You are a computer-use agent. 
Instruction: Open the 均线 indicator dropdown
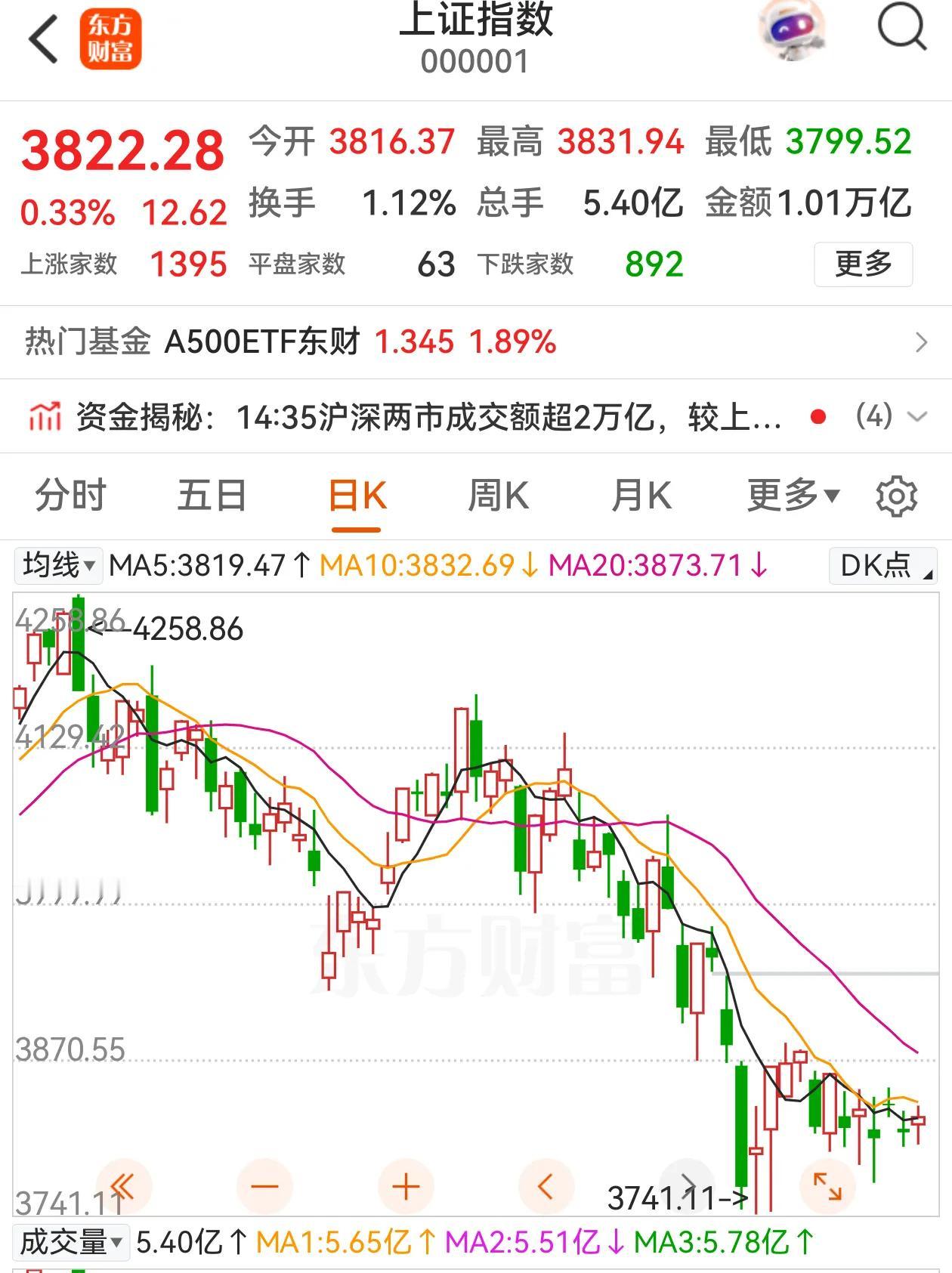coord(59,565)
